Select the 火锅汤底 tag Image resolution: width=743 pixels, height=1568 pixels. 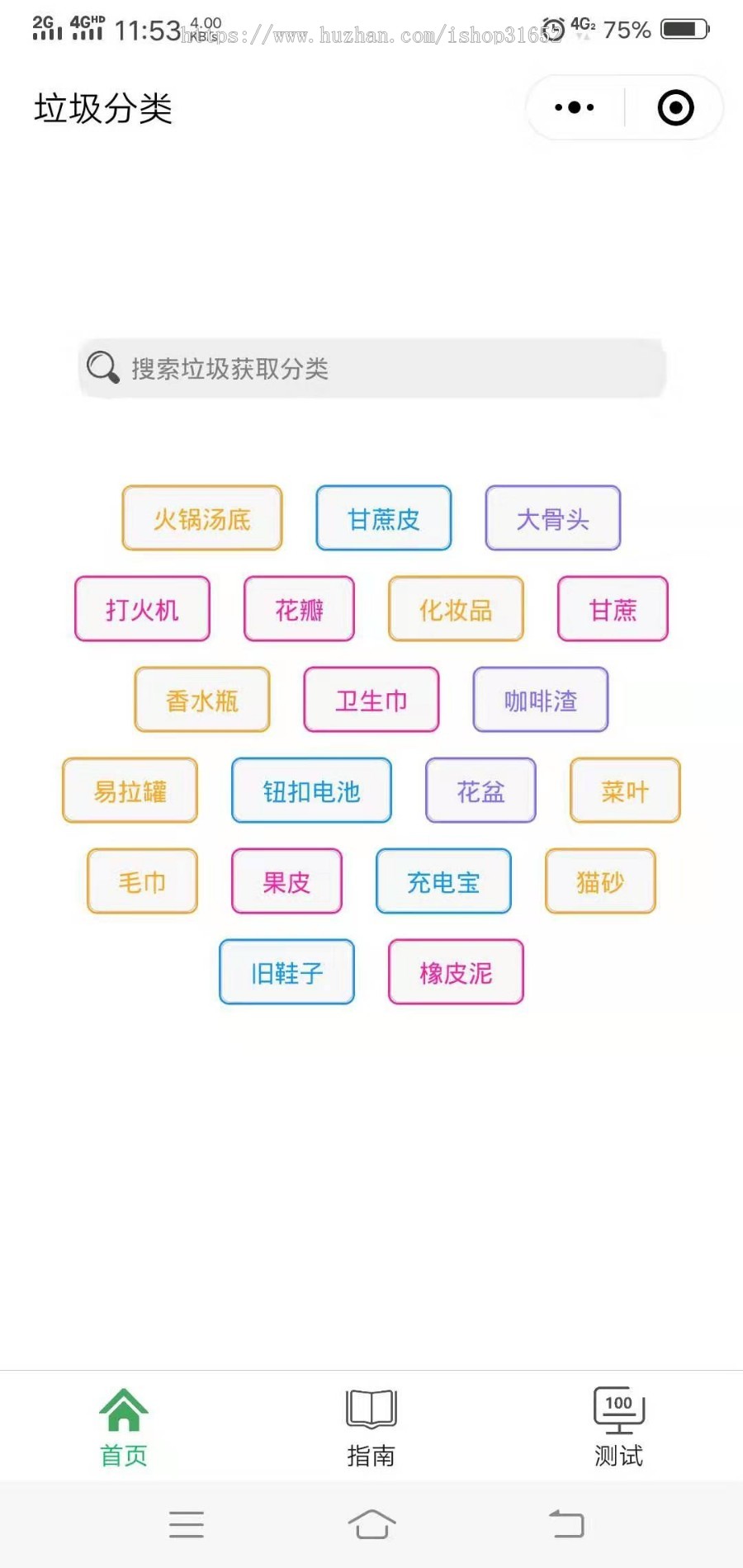pos(202,518)
